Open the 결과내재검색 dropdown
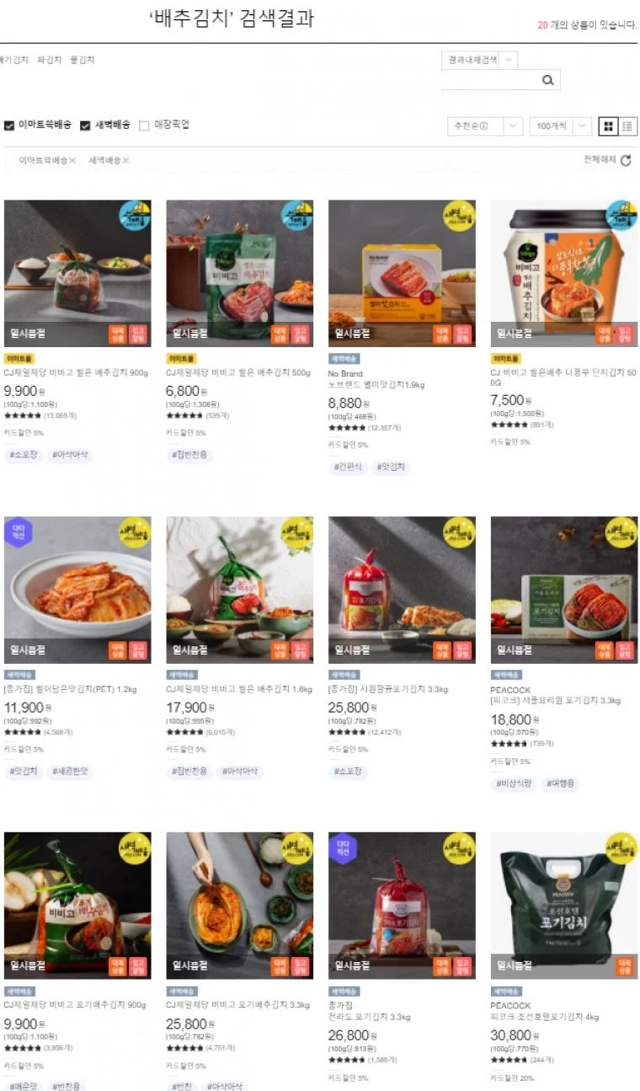The width and height of the screenshot is (640, 1091). [x=479, y=60]
